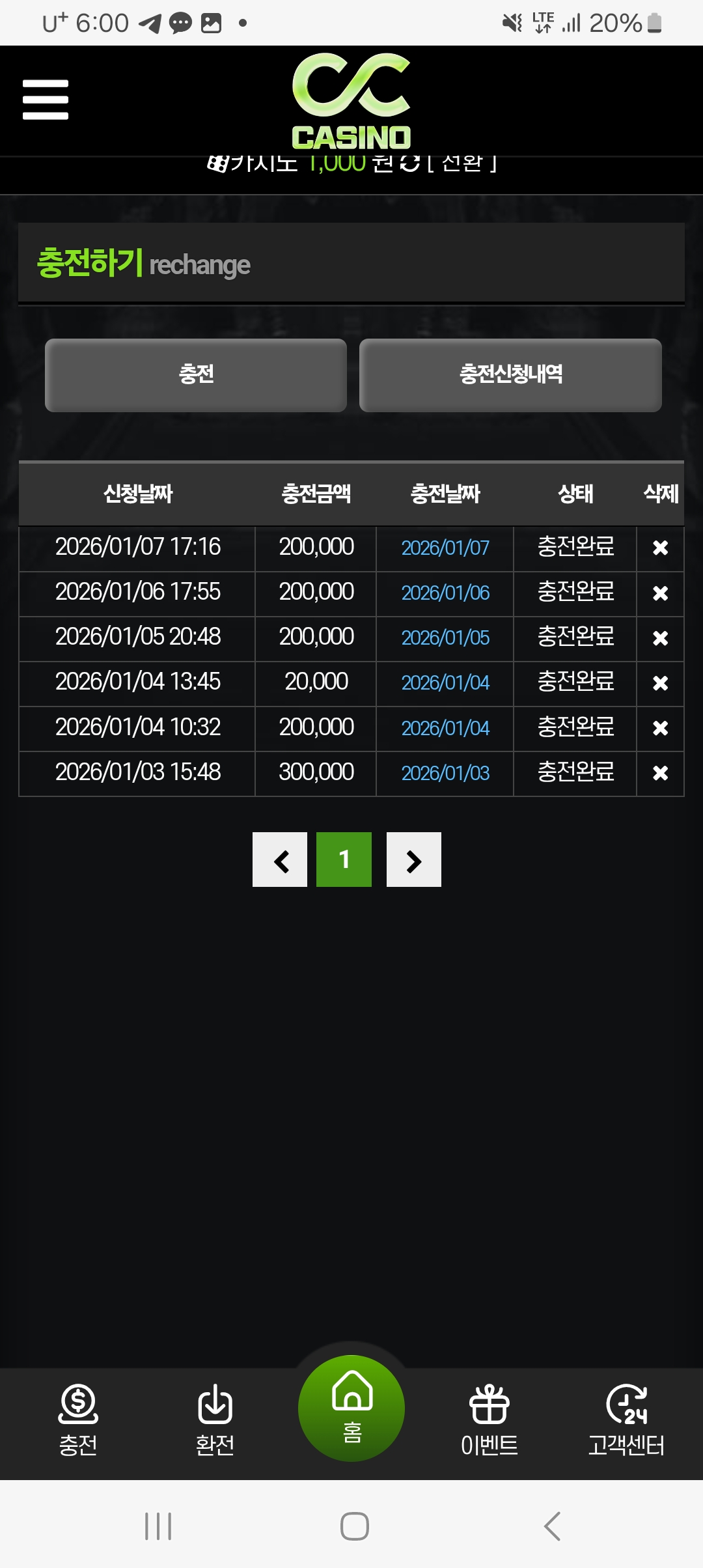The image size is (703, 1568).
Task: Go to the previous page arrow
Action: pyautogui.click(x=280, y=860)
